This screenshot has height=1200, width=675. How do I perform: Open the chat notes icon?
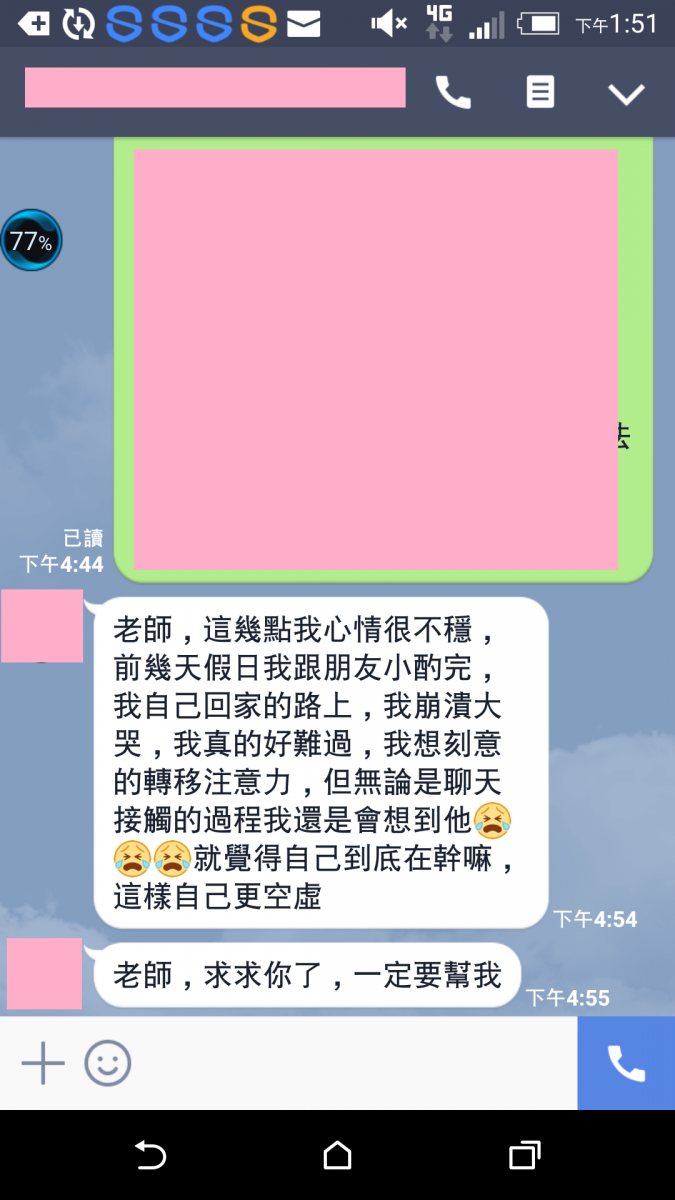coord(540,93)
